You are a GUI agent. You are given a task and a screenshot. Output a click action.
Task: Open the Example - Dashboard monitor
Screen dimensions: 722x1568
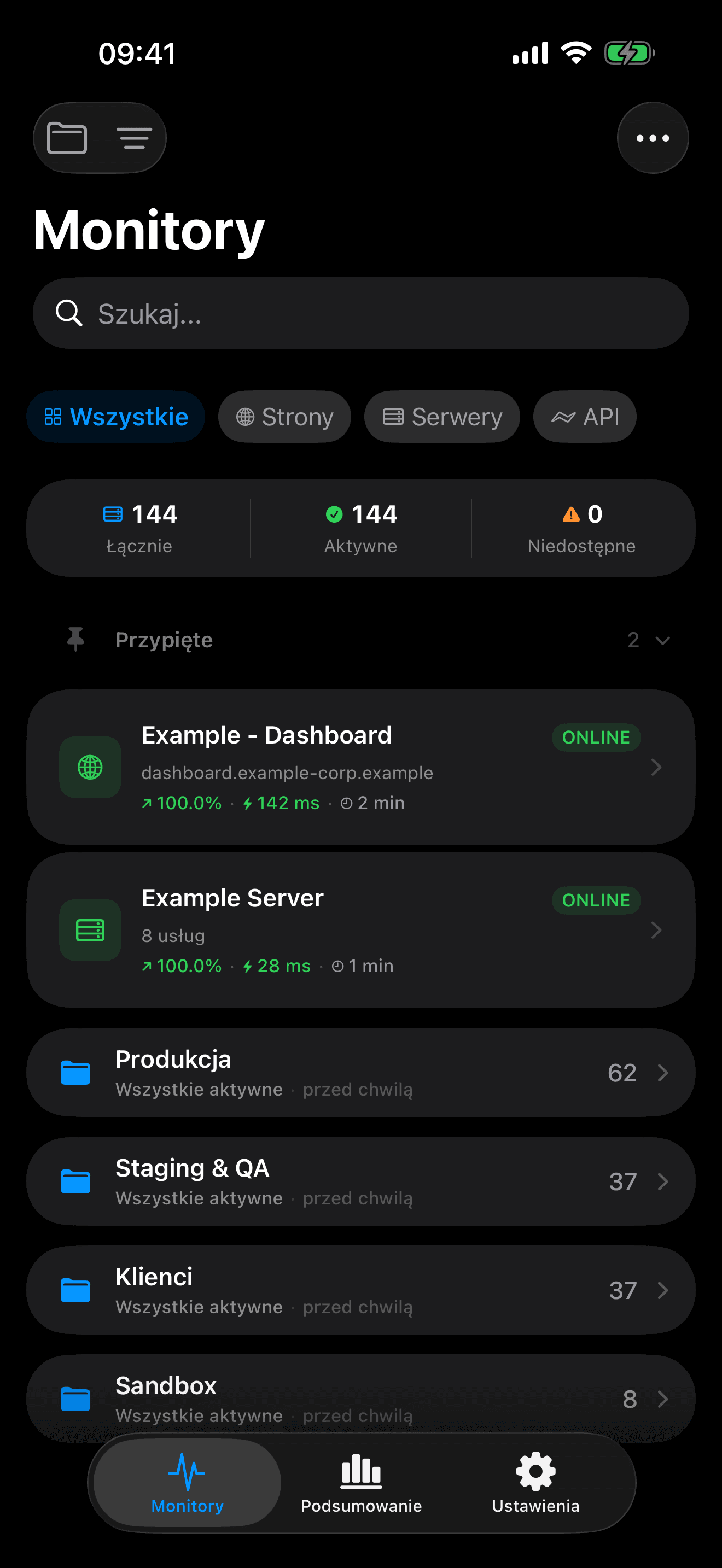(360, 767)
